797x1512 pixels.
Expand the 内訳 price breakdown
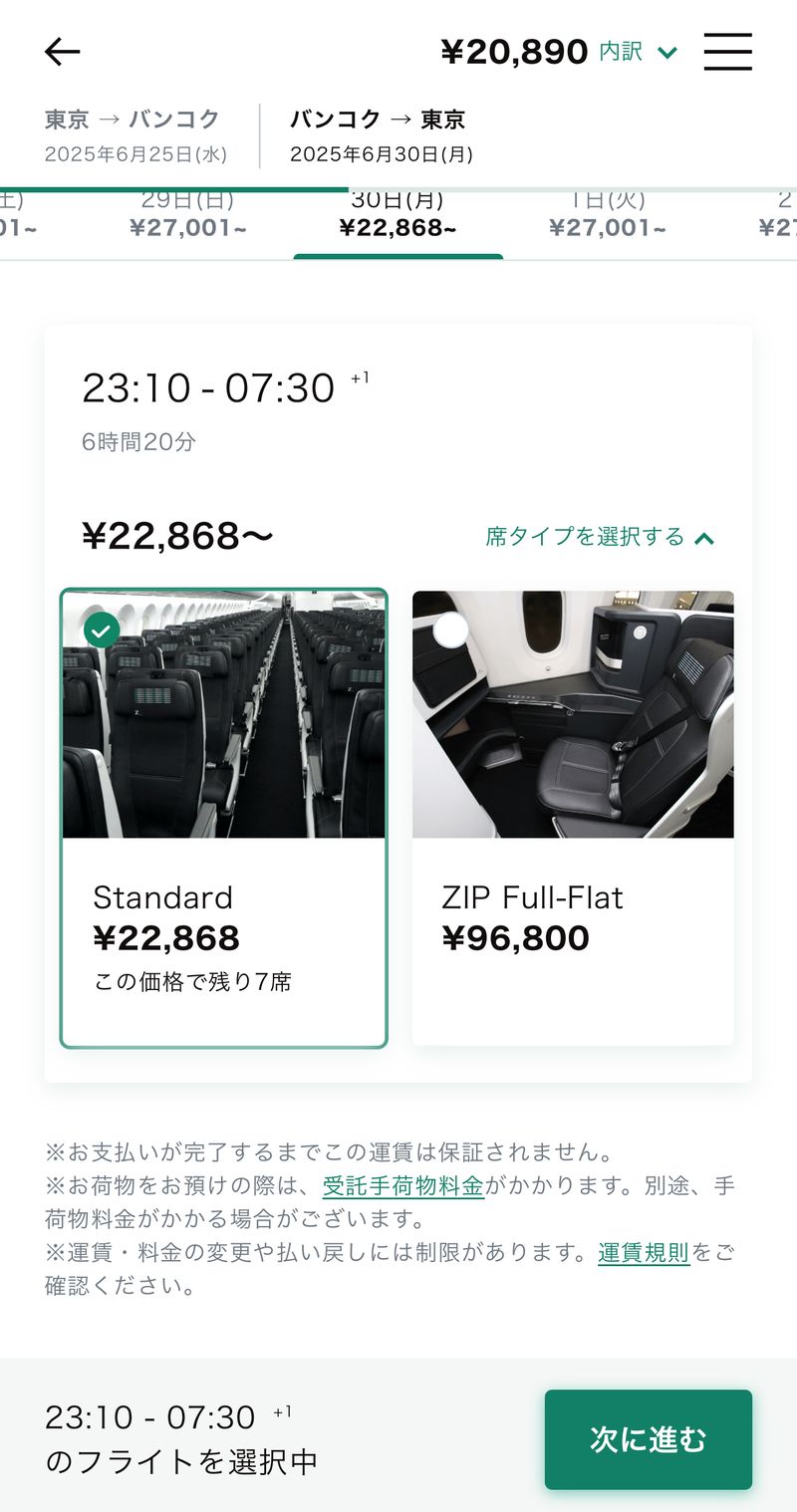tap(638, 52)
